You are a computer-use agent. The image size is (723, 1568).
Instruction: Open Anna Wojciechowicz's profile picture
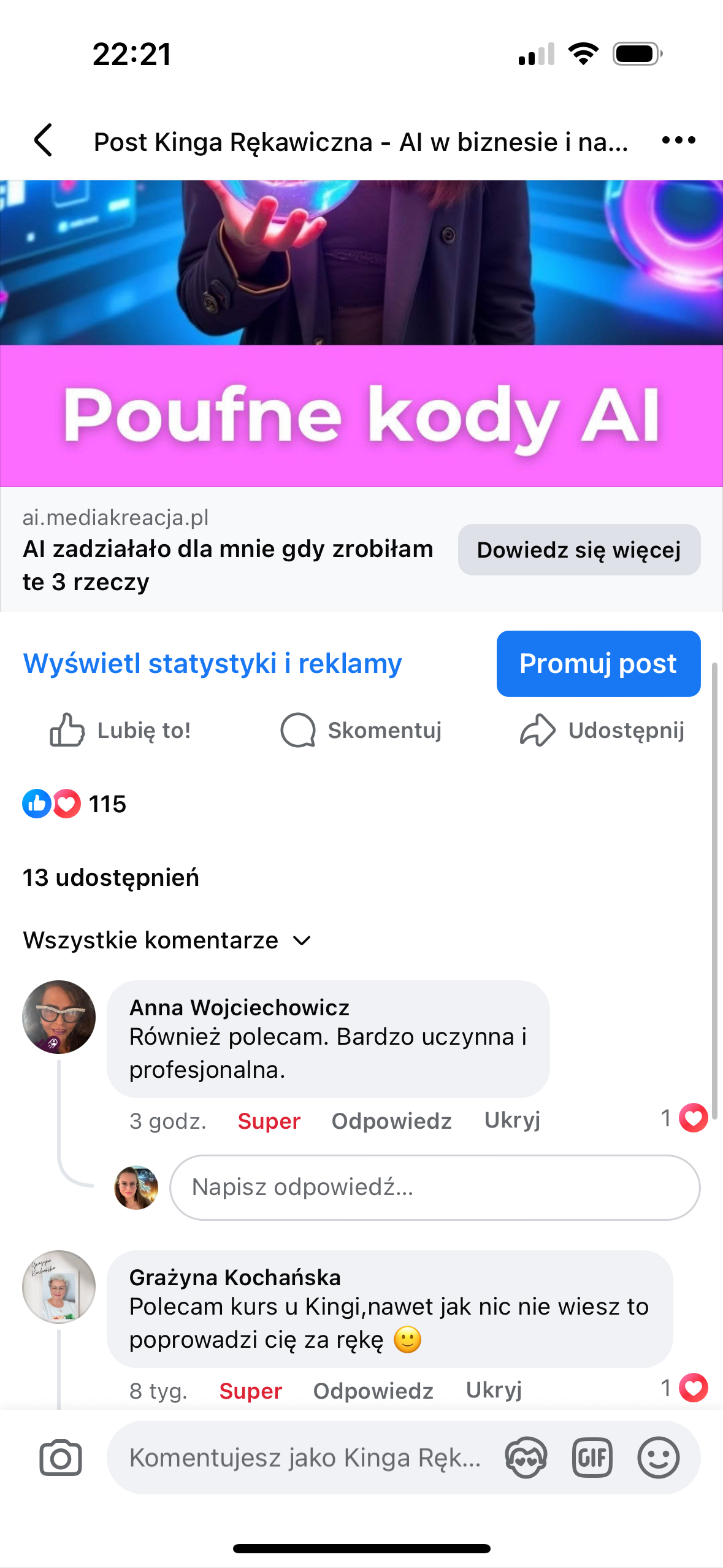tap(59, 1017)
